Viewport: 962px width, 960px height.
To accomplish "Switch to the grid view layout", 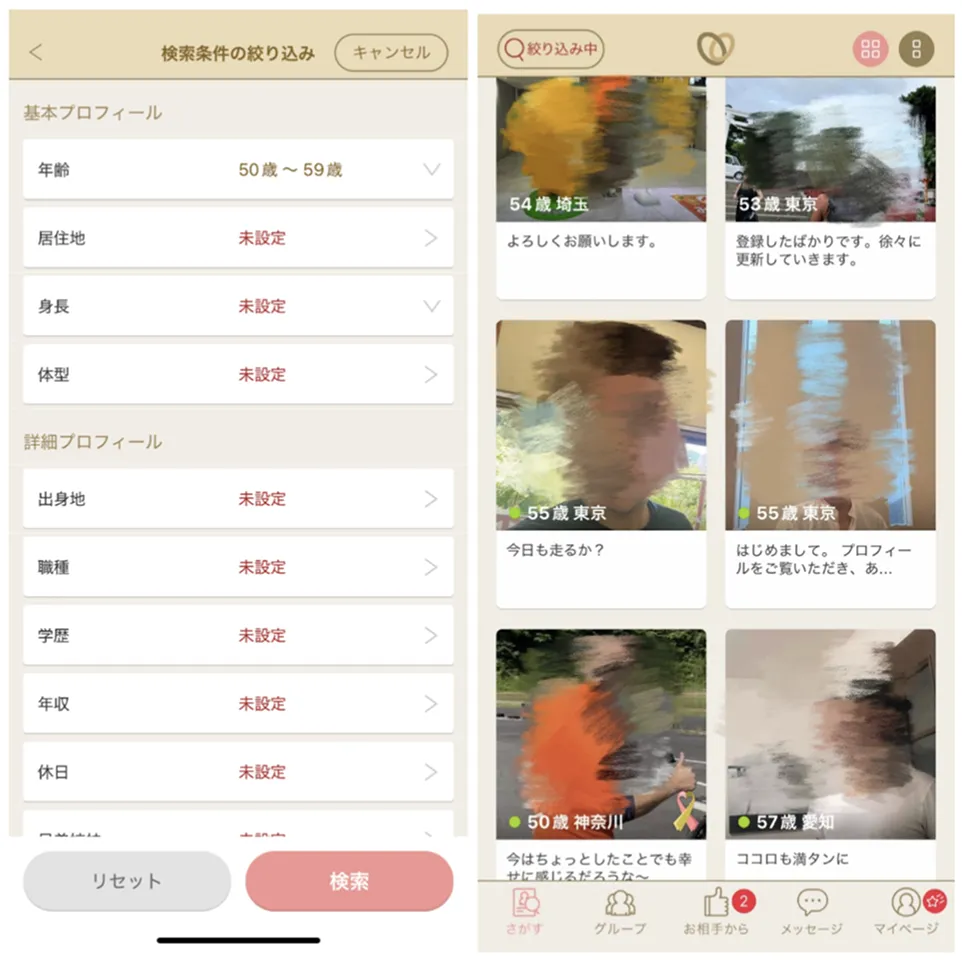I will coord(870,49).
